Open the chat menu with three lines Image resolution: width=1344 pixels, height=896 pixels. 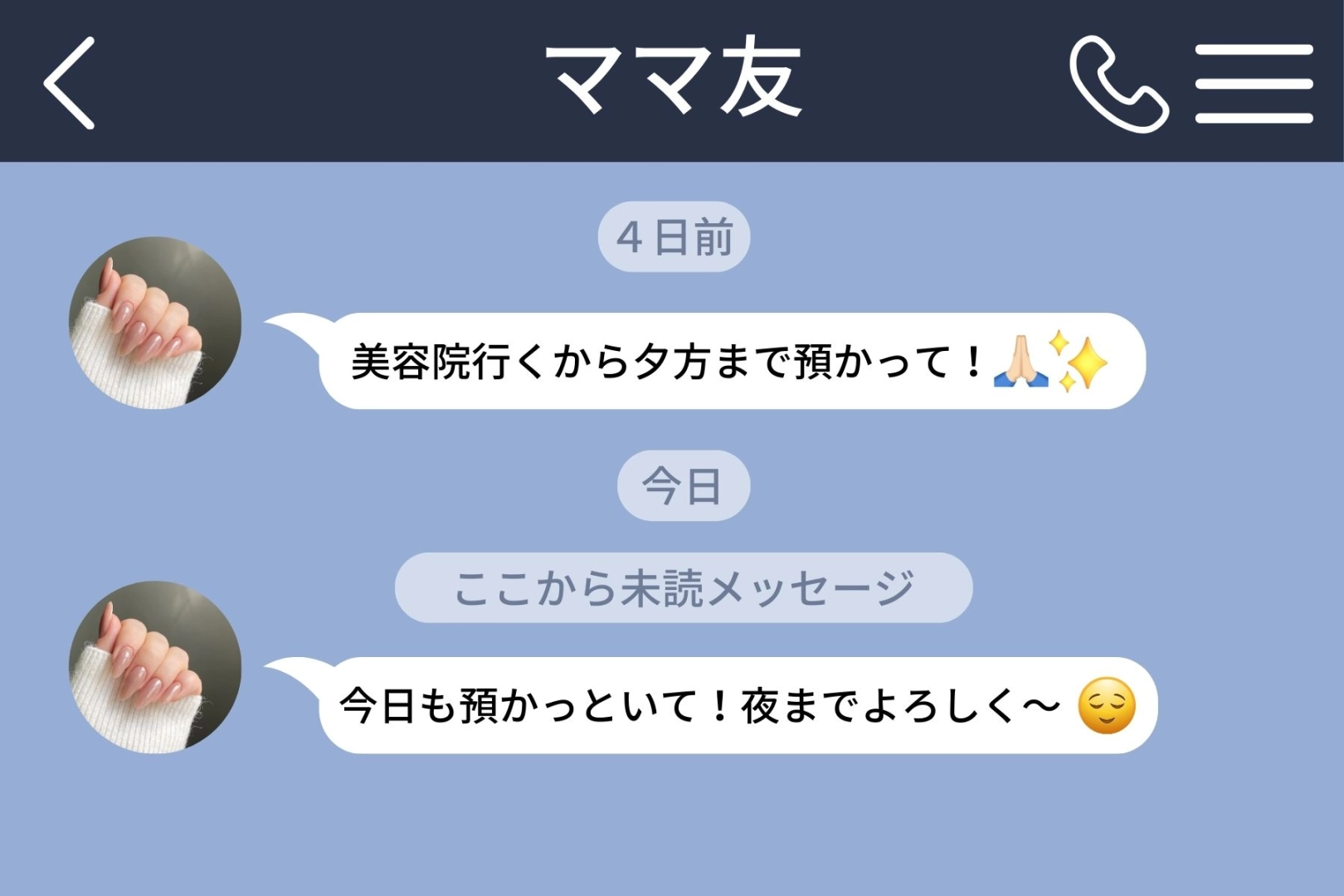point(1254,83)
